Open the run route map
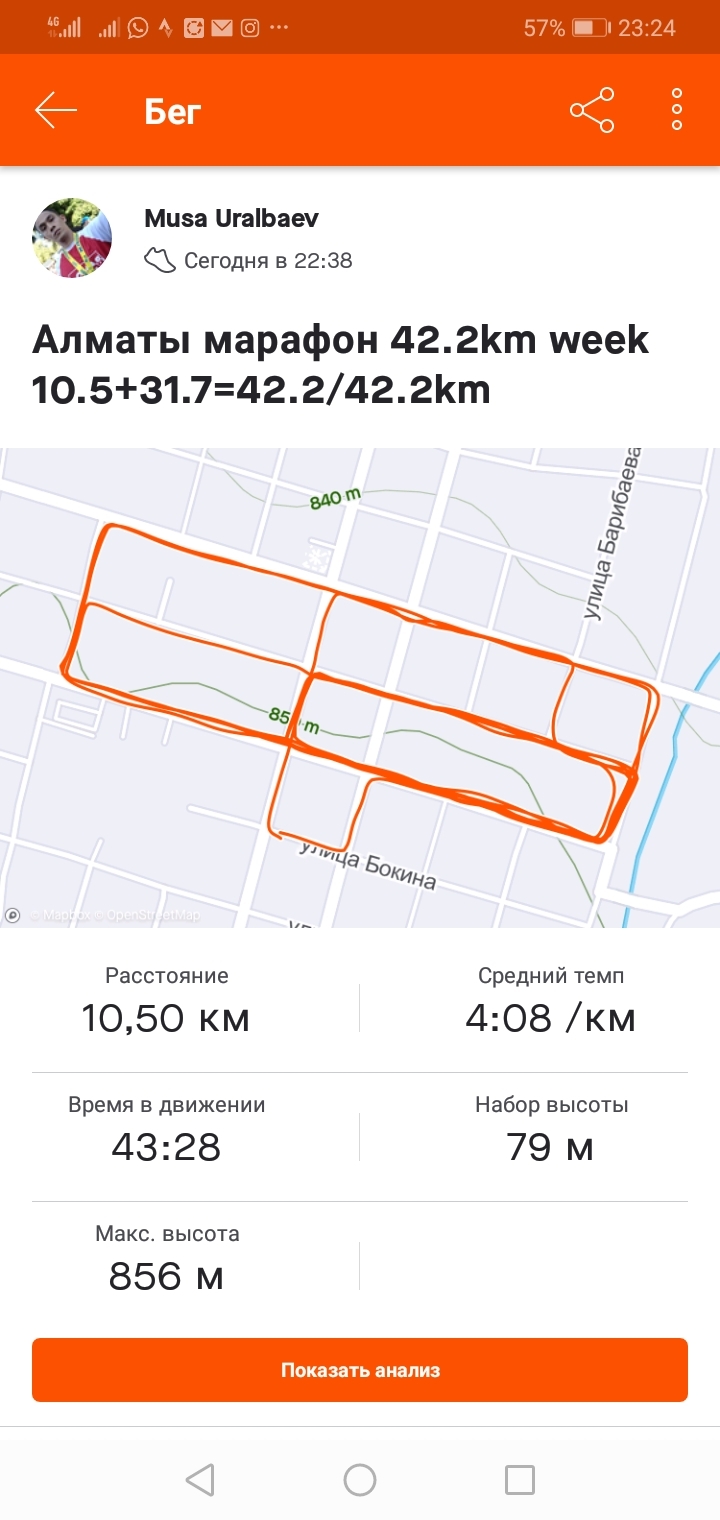The height and width of the screenshot is (1520, 720). [x=360, y=688]
